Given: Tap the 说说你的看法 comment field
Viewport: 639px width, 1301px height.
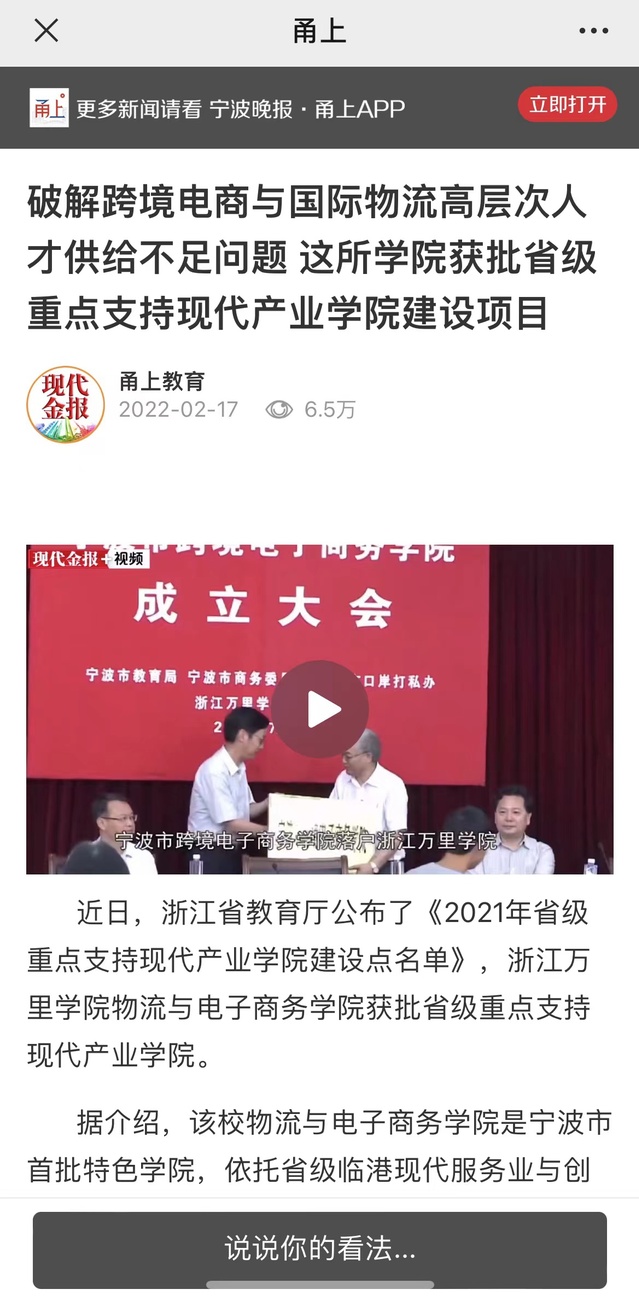Looking at the screenshot, I should [319, 1248].
